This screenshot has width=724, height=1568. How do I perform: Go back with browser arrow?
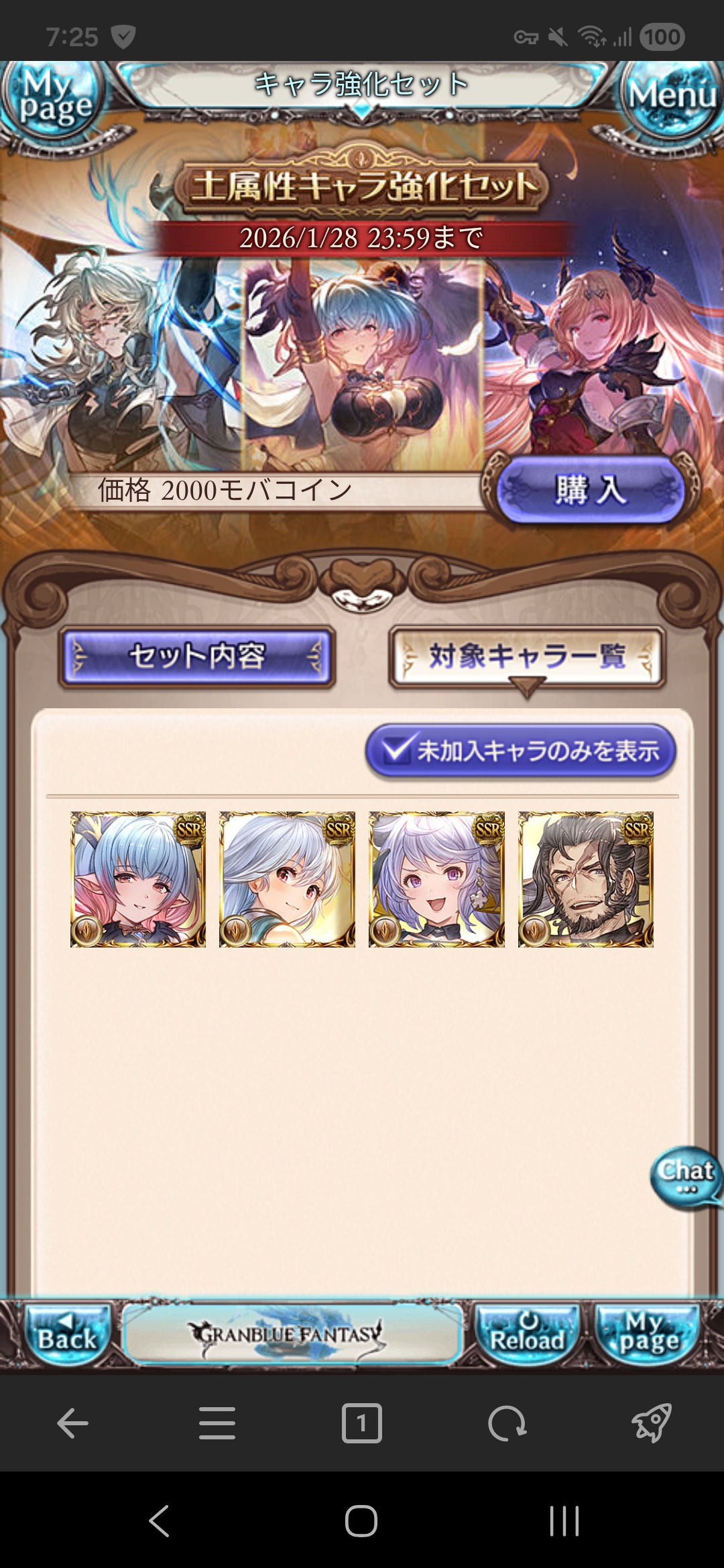(72, 1423)
